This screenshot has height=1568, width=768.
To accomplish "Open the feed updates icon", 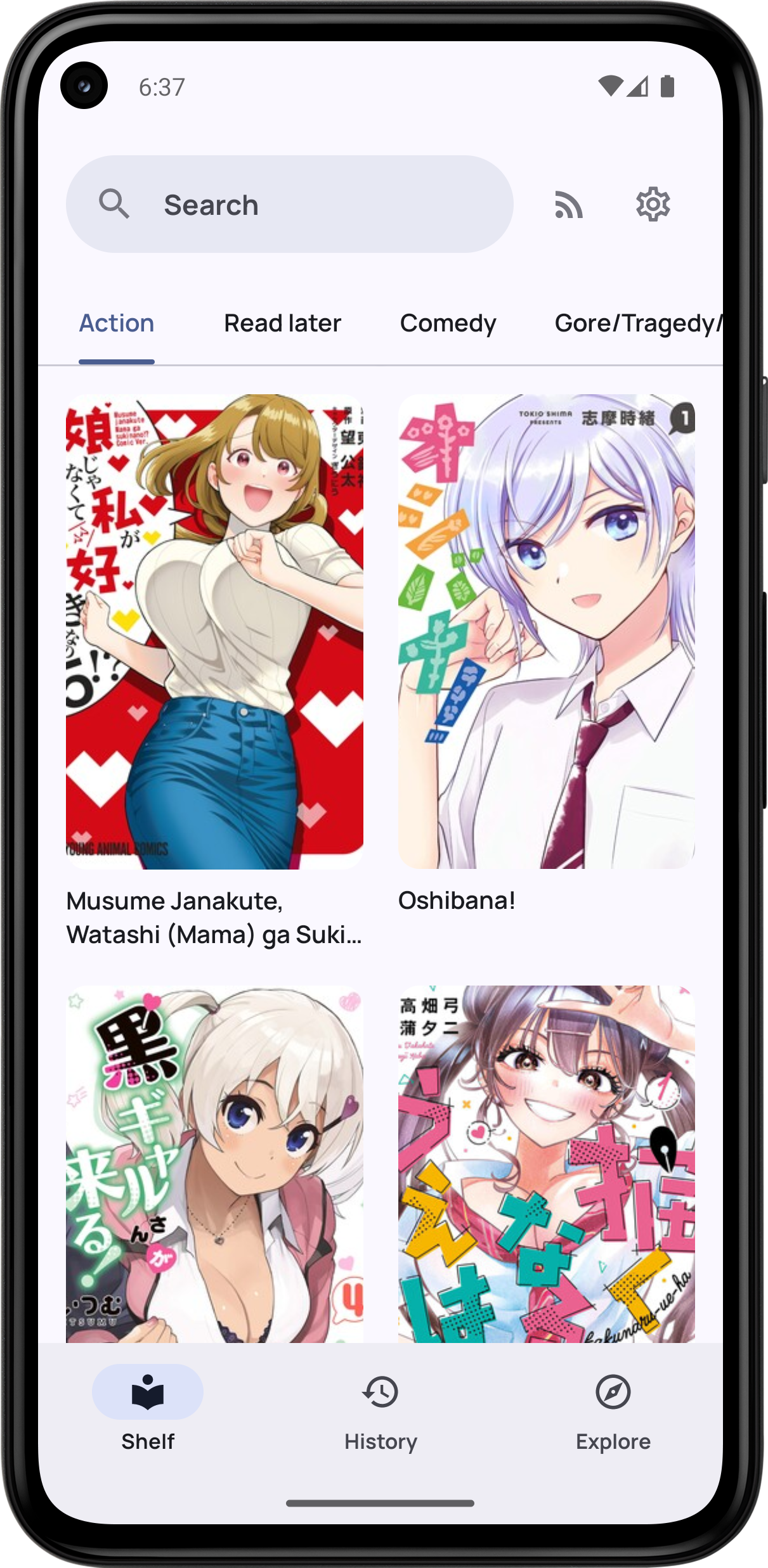I will coord(568,205).
